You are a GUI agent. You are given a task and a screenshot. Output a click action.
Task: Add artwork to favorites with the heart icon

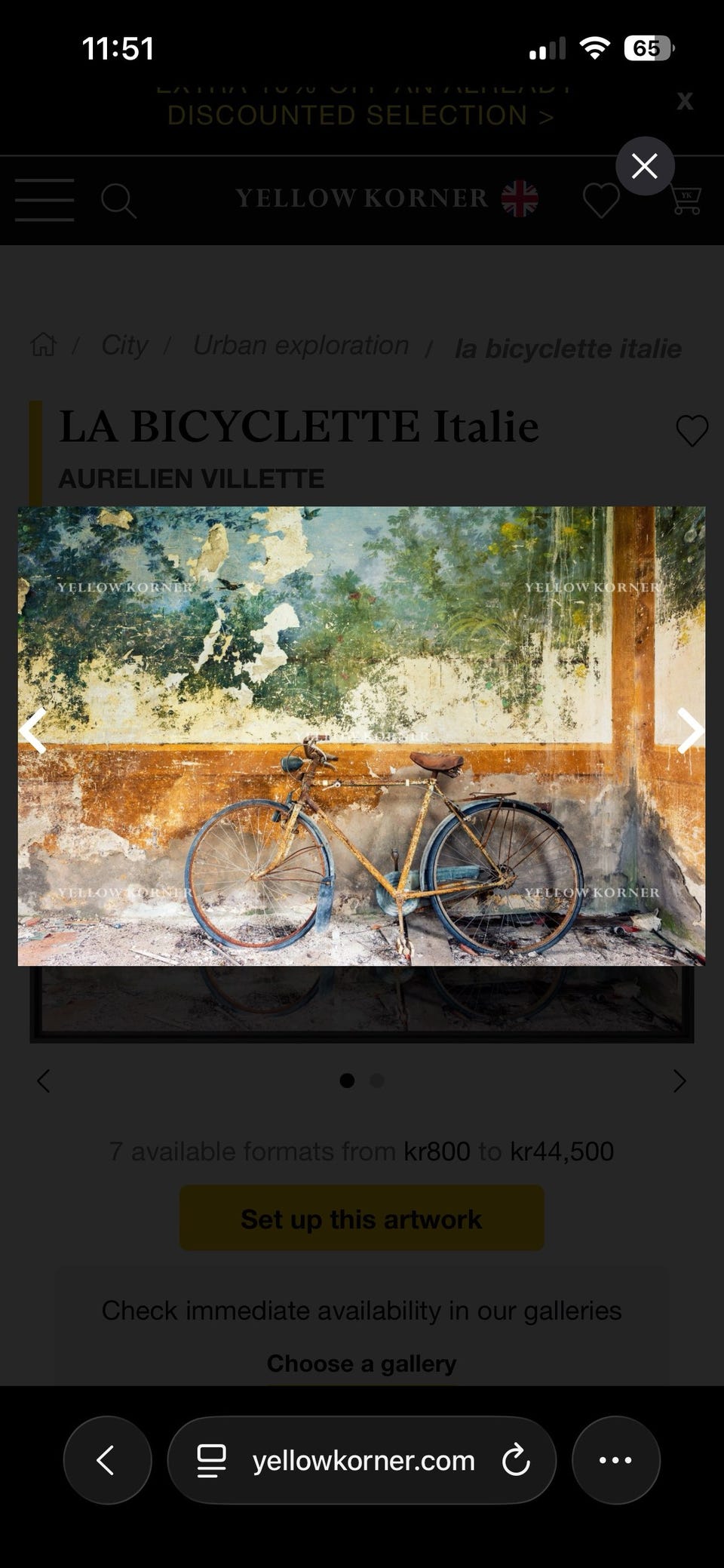tap(692, 431)
